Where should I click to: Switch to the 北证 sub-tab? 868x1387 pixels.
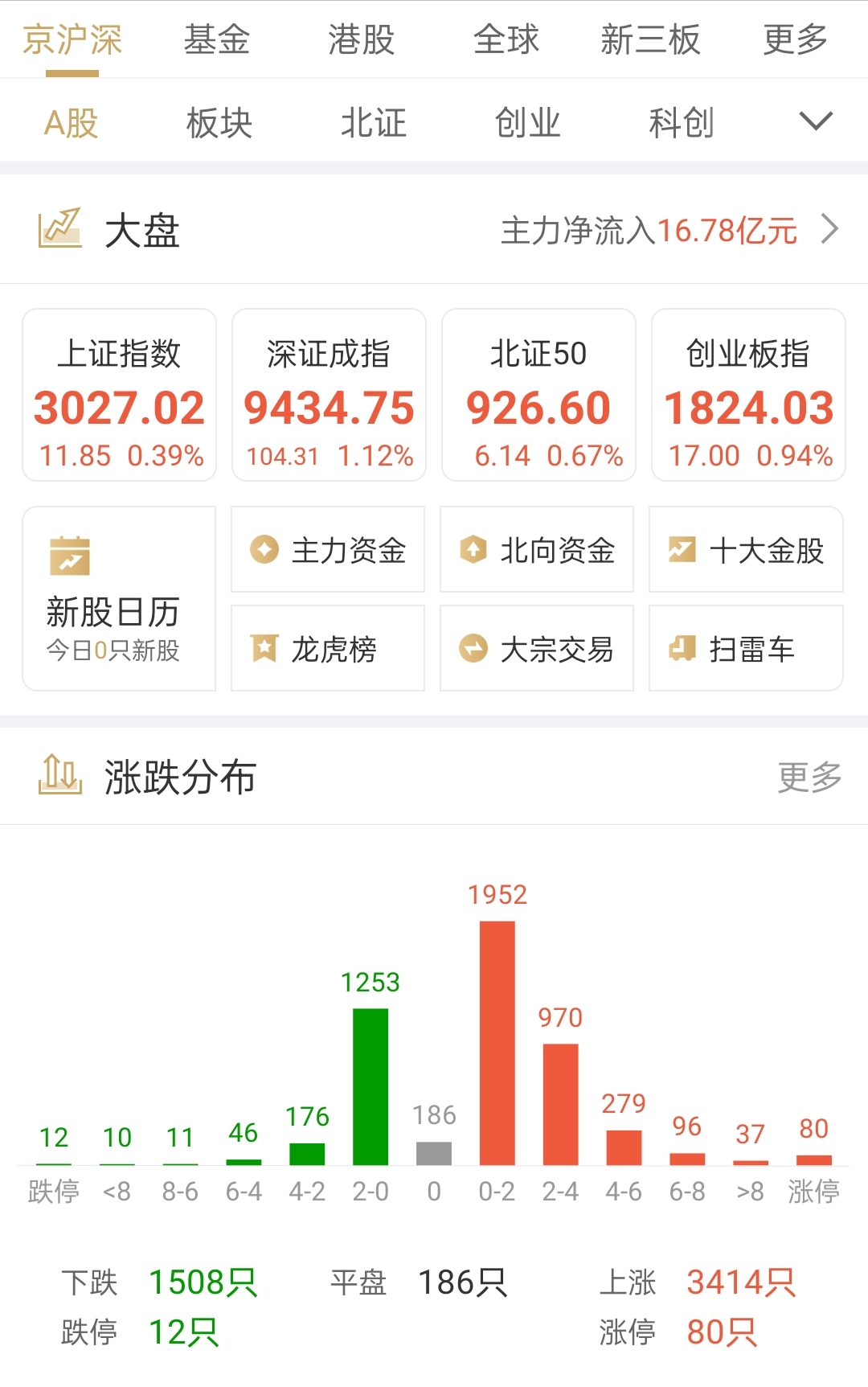(x=374, y=123)
